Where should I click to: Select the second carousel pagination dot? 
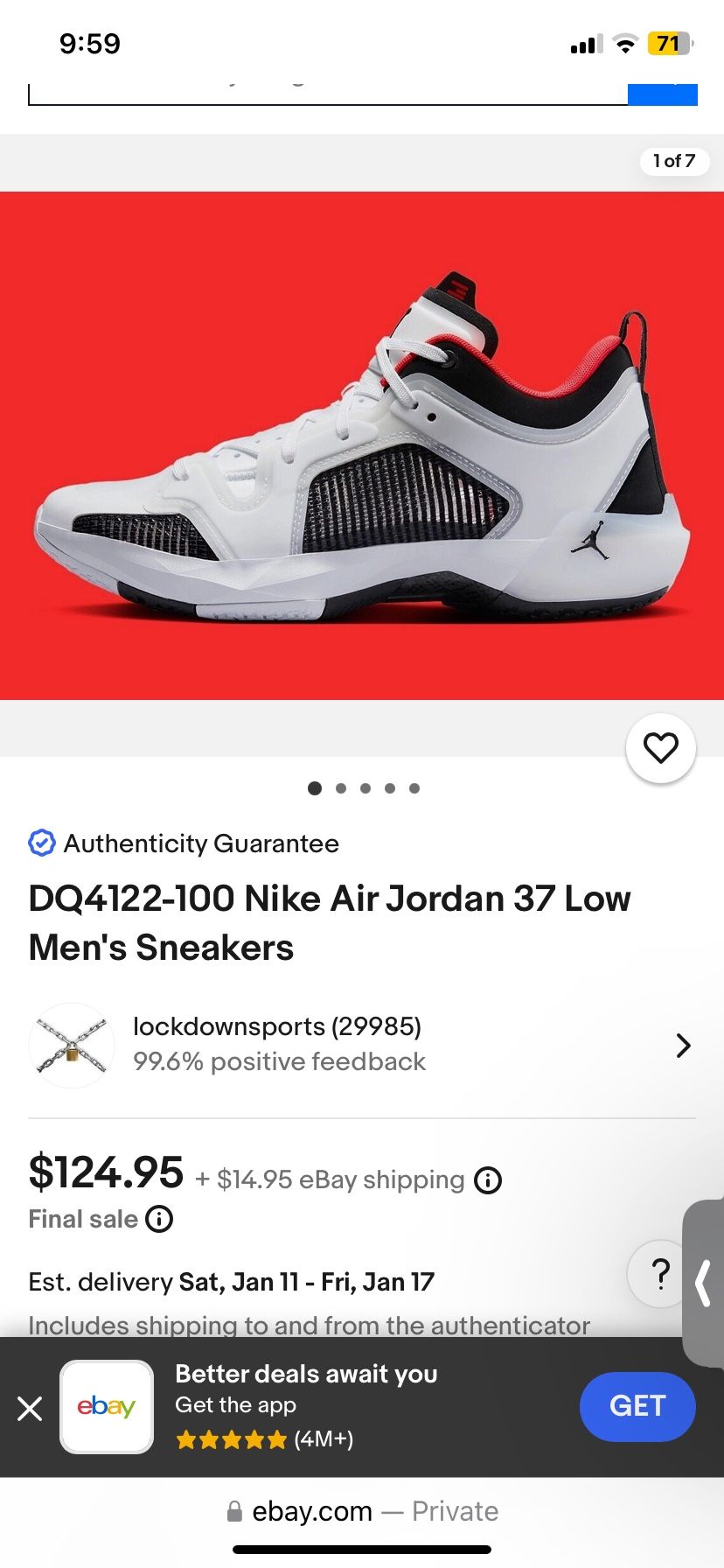340,787
